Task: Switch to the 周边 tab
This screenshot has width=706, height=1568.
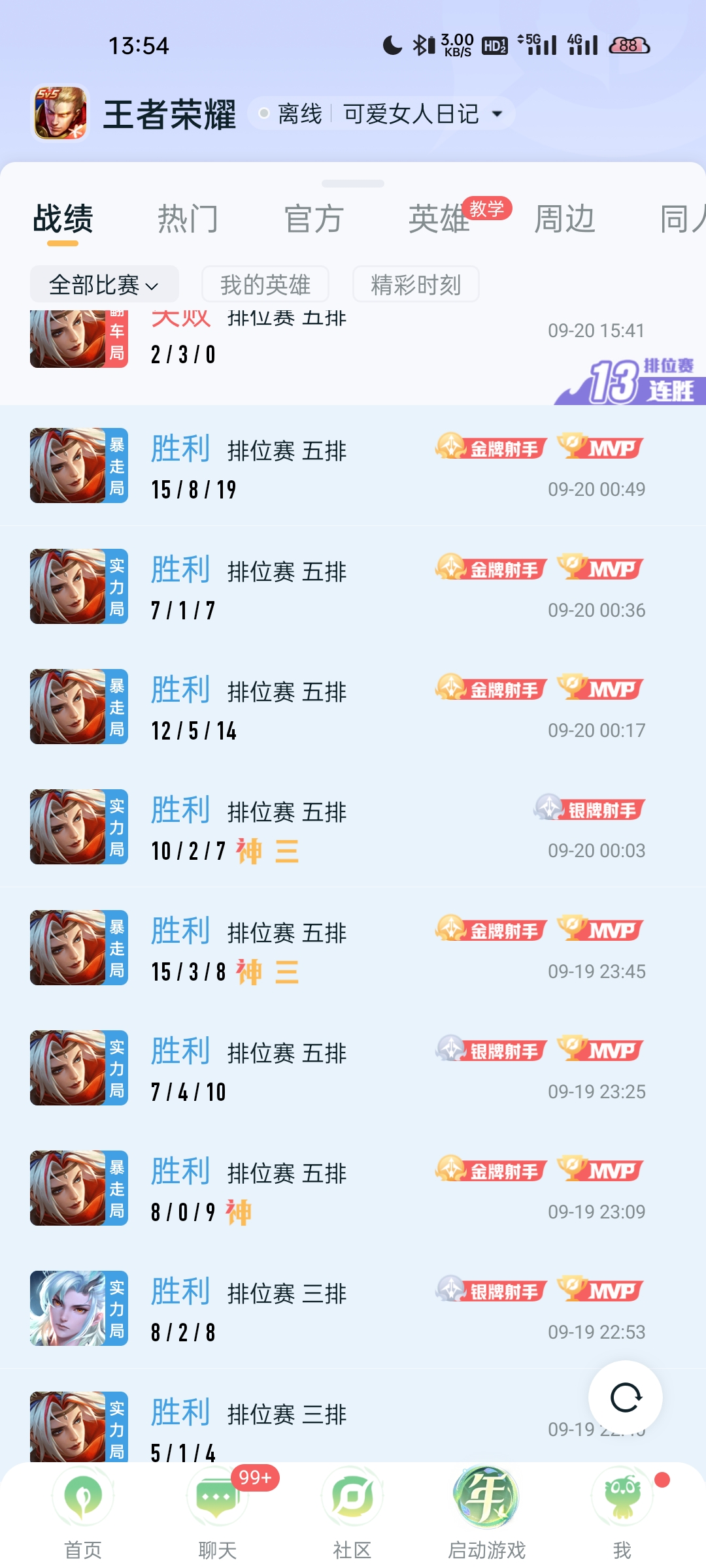Action: point(564,219)
